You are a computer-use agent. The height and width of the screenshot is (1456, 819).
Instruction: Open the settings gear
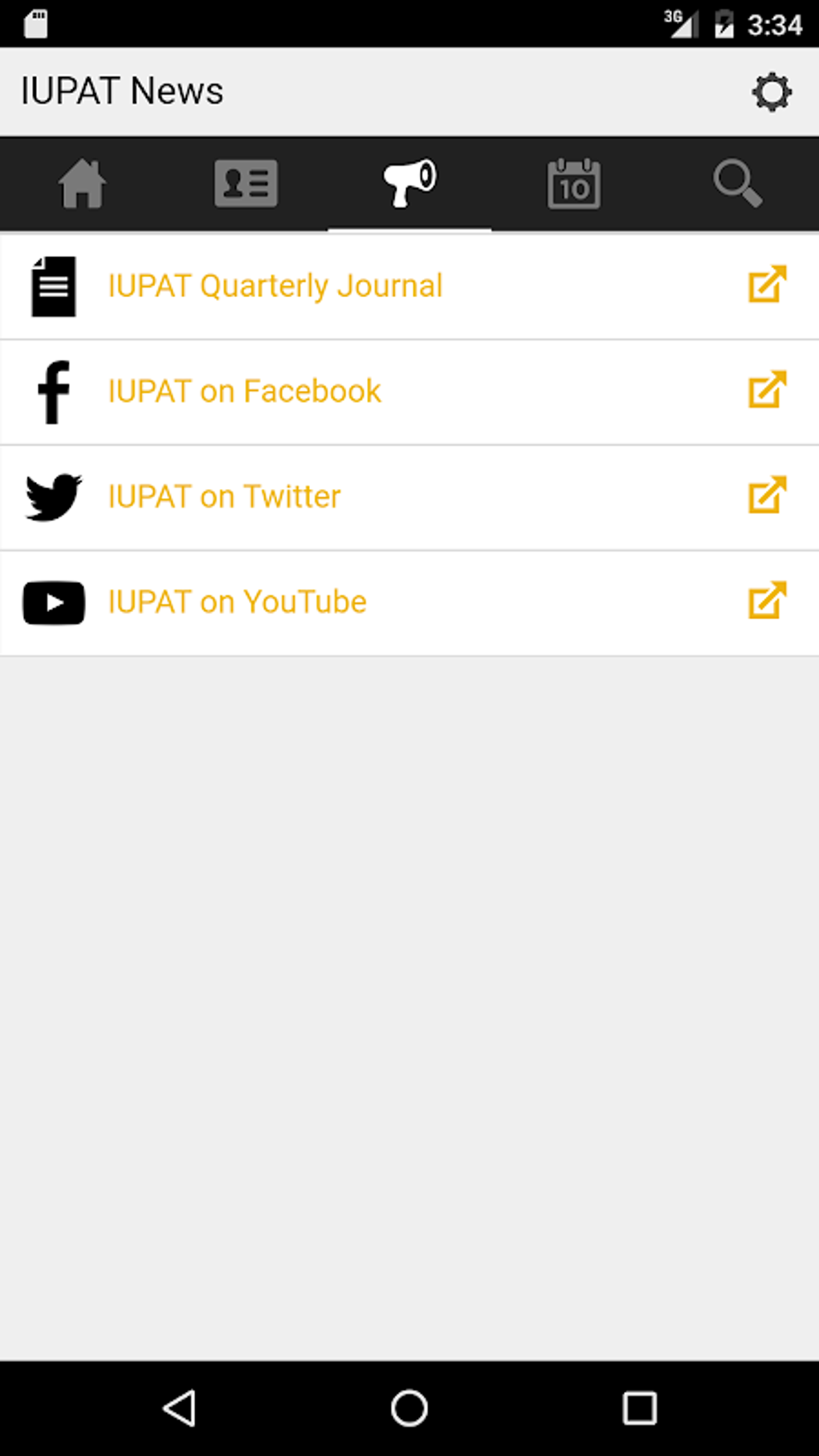(772, 92)
